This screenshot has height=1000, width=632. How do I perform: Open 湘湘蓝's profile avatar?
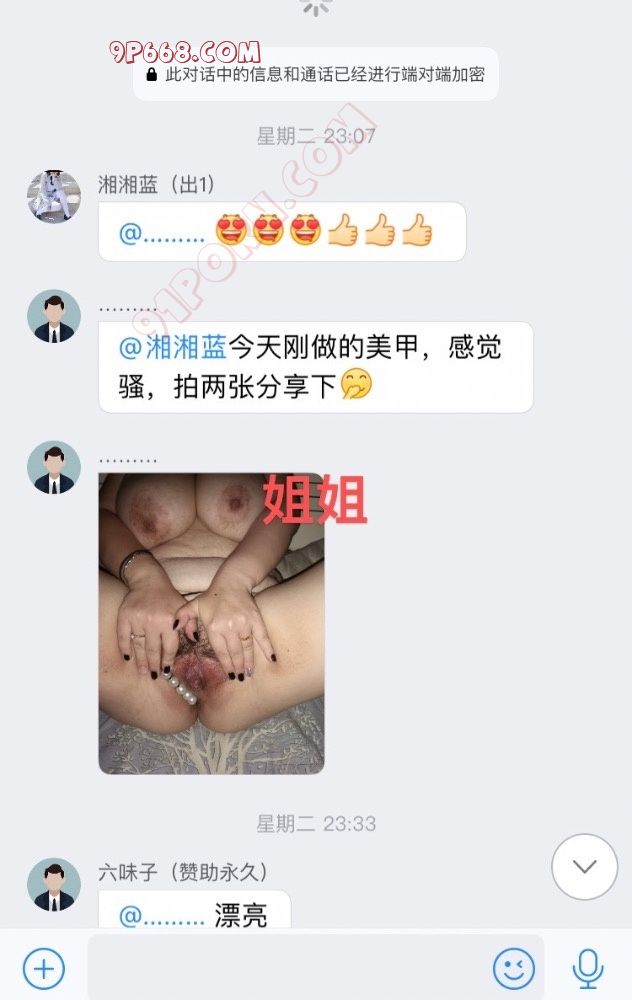pos(53,196)
